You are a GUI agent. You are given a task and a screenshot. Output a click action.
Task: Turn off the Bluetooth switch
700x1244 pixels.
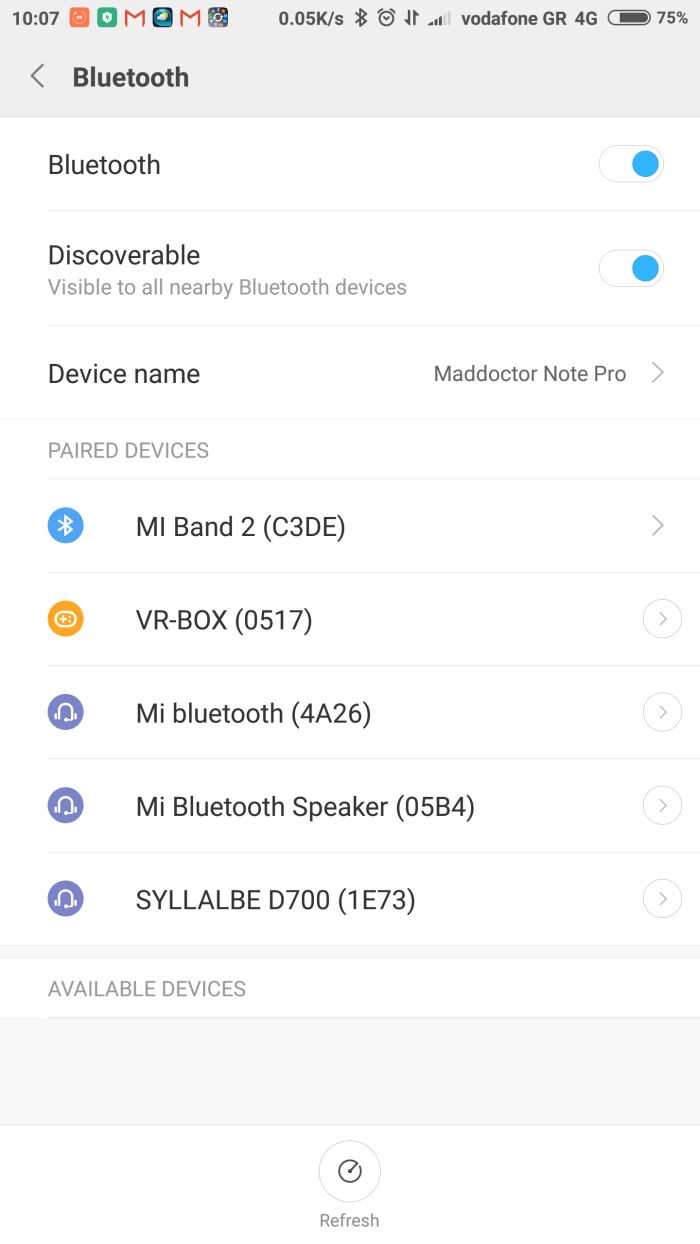pyautogui.click(x=631, y=164)
